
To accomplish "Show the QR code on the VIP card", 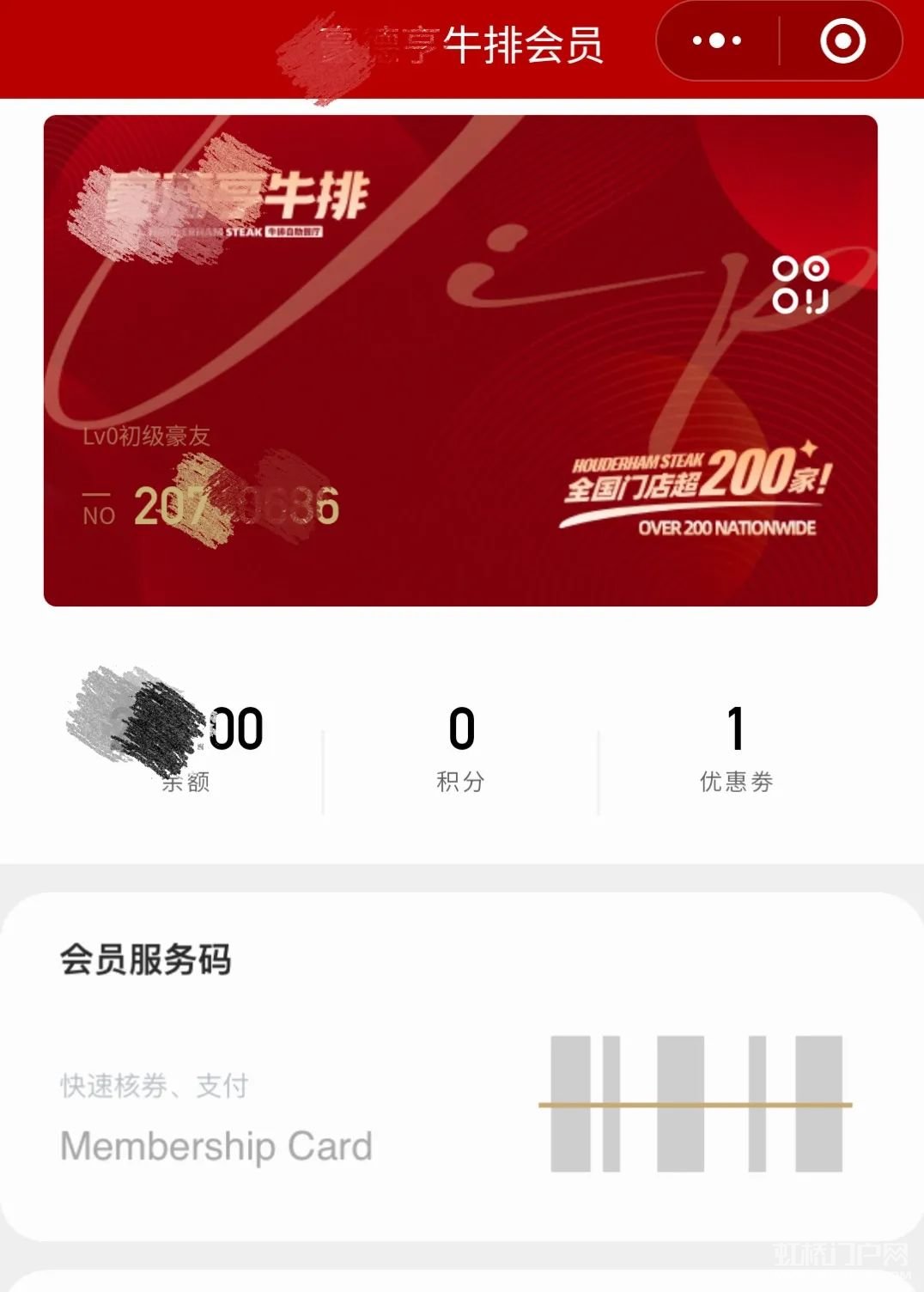I will click(799, 285).
